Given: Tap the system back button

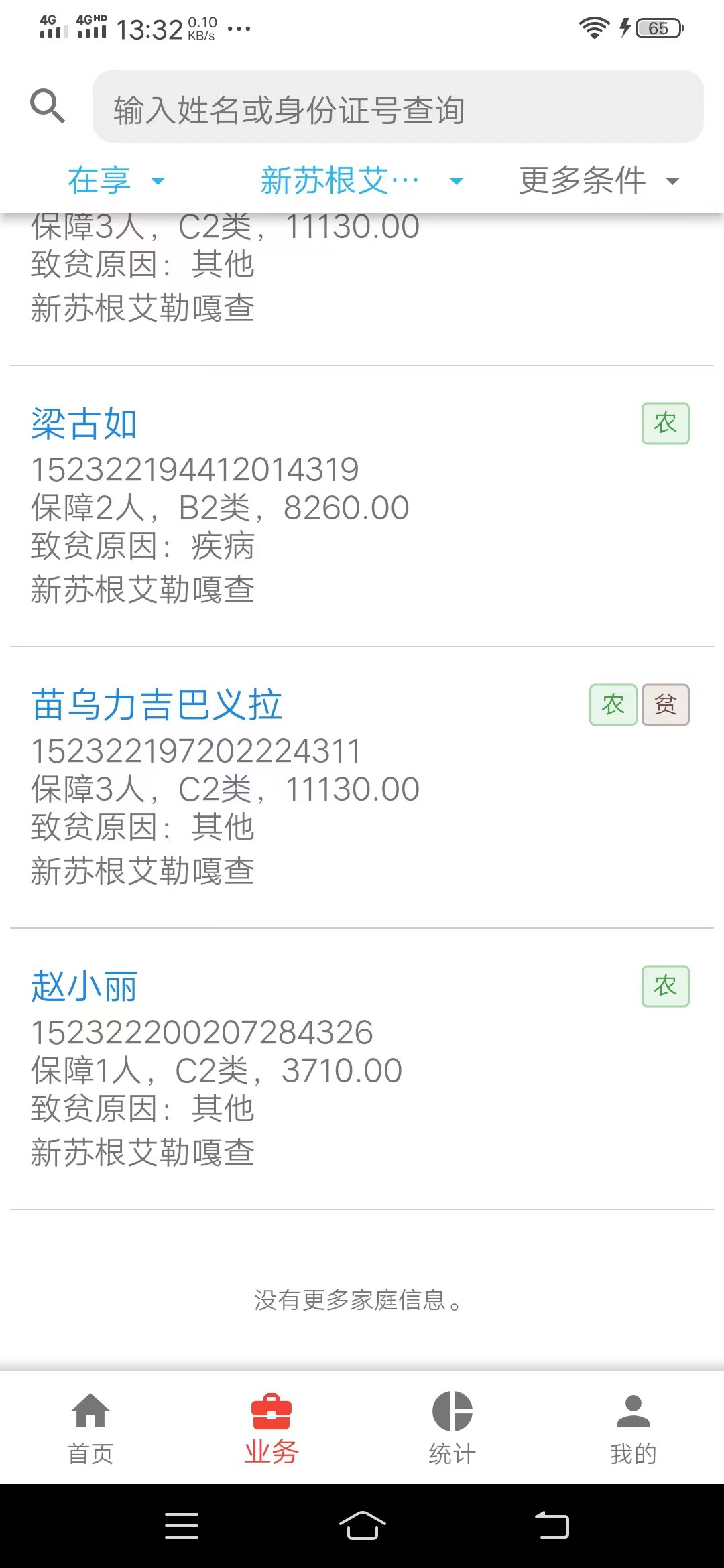Looking at the screenshot, I should [x=552, y=1526].
